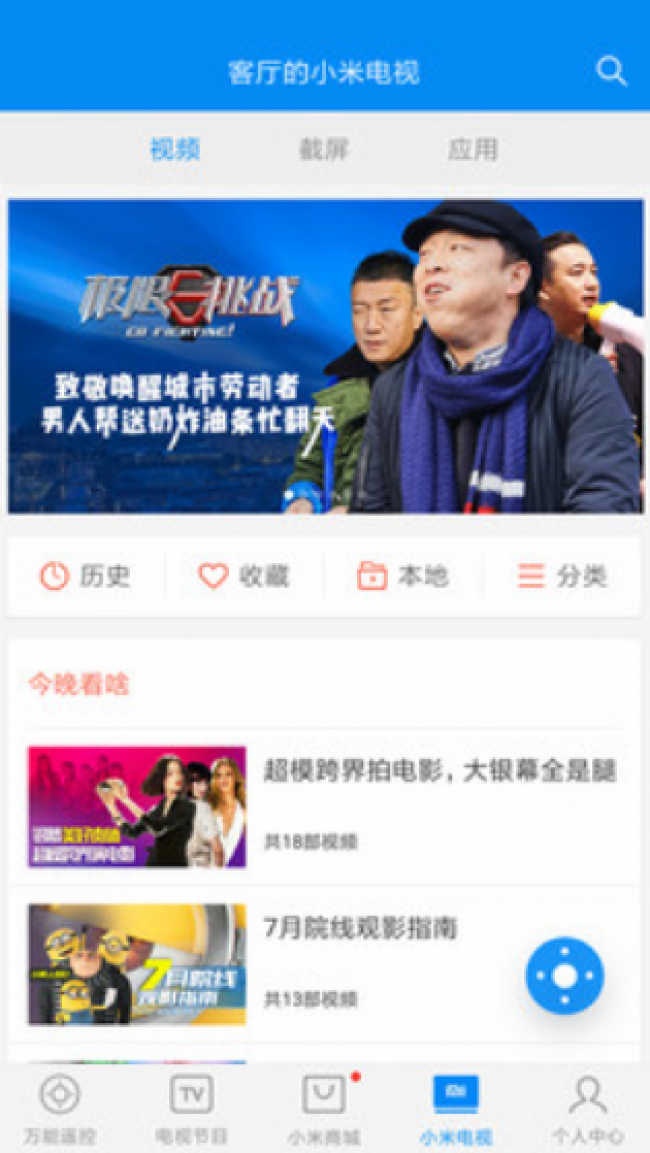Tap the floating remote control button
This screenshot has height=1153, width=650.
565,975
